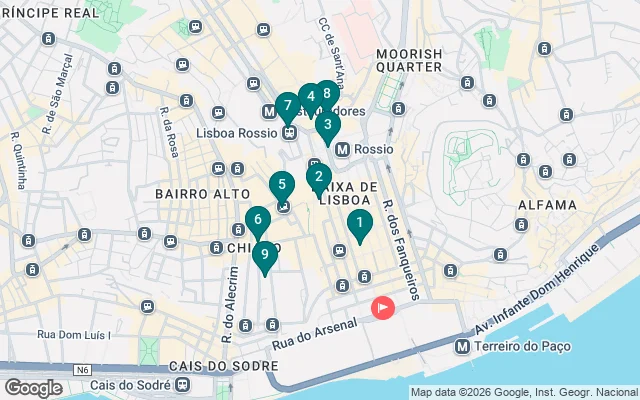Tap map pin number 8

(x=327, y=94)
